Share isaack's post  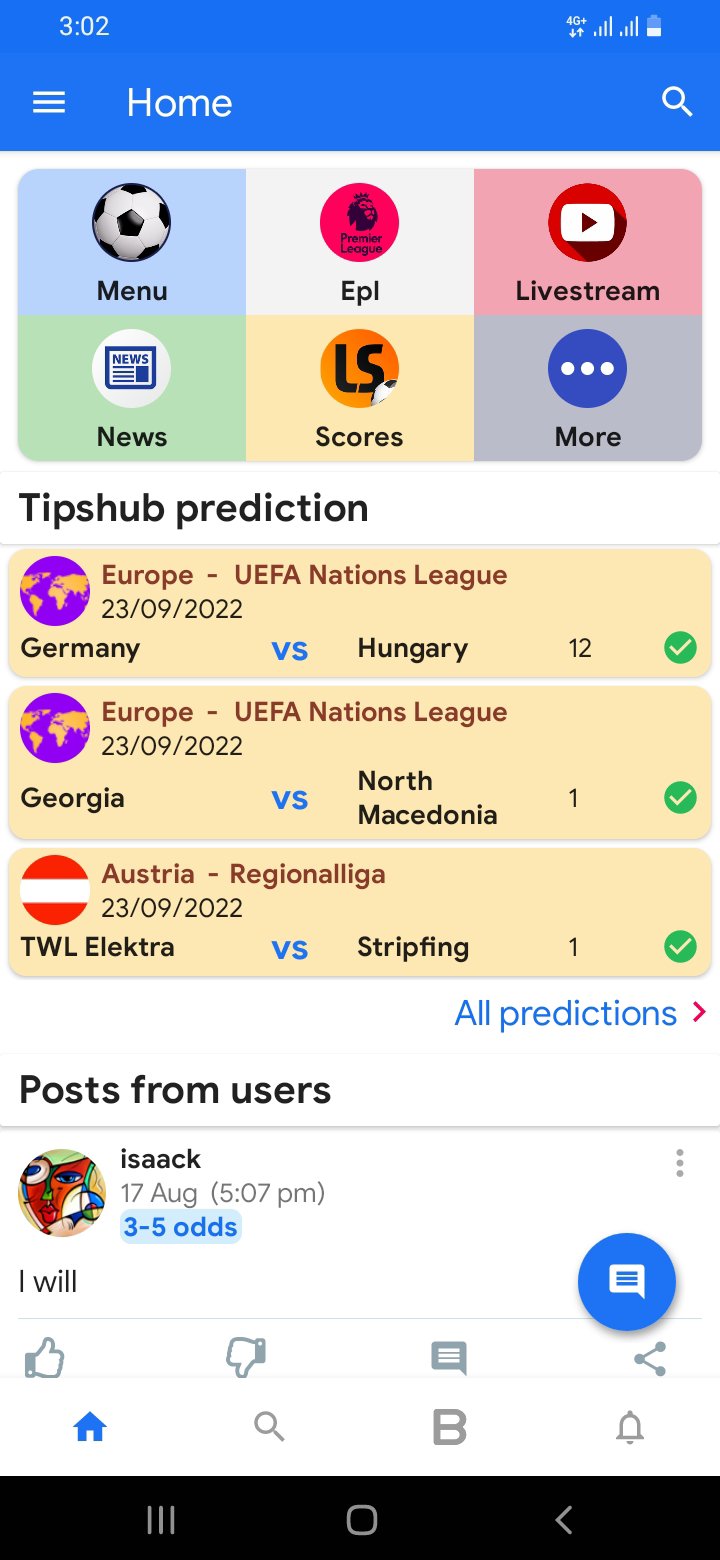click(x=650, y=1359)
